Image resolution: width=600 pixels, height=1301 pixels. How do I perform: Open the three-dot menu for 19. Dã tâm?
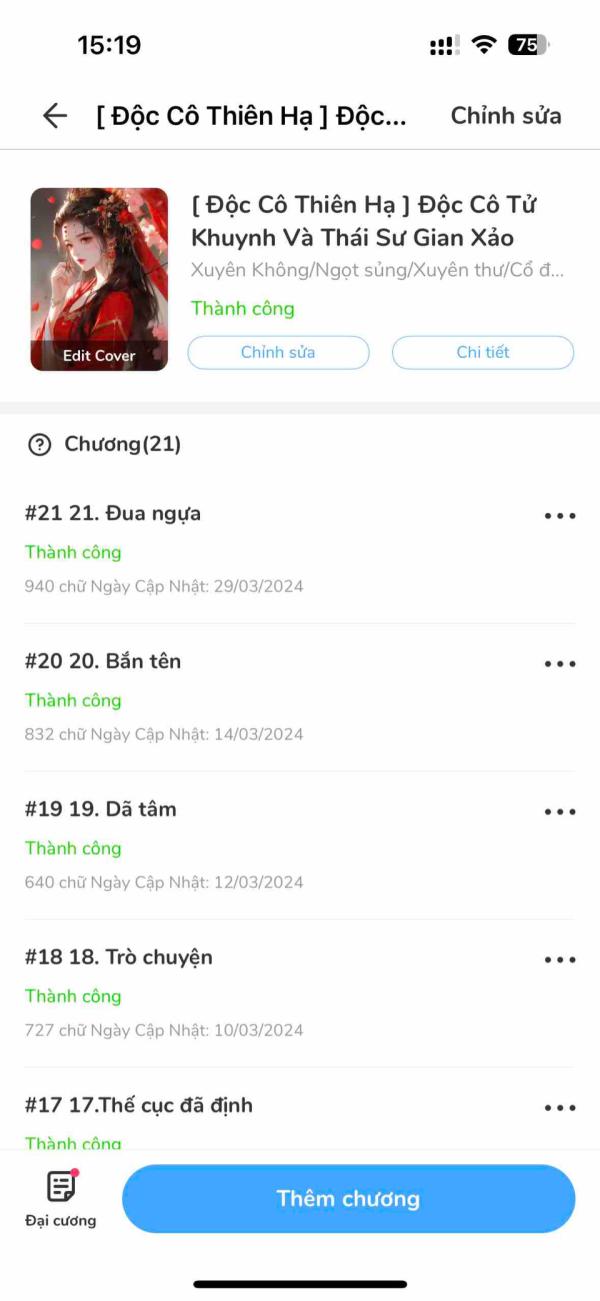tap(560, 812)
